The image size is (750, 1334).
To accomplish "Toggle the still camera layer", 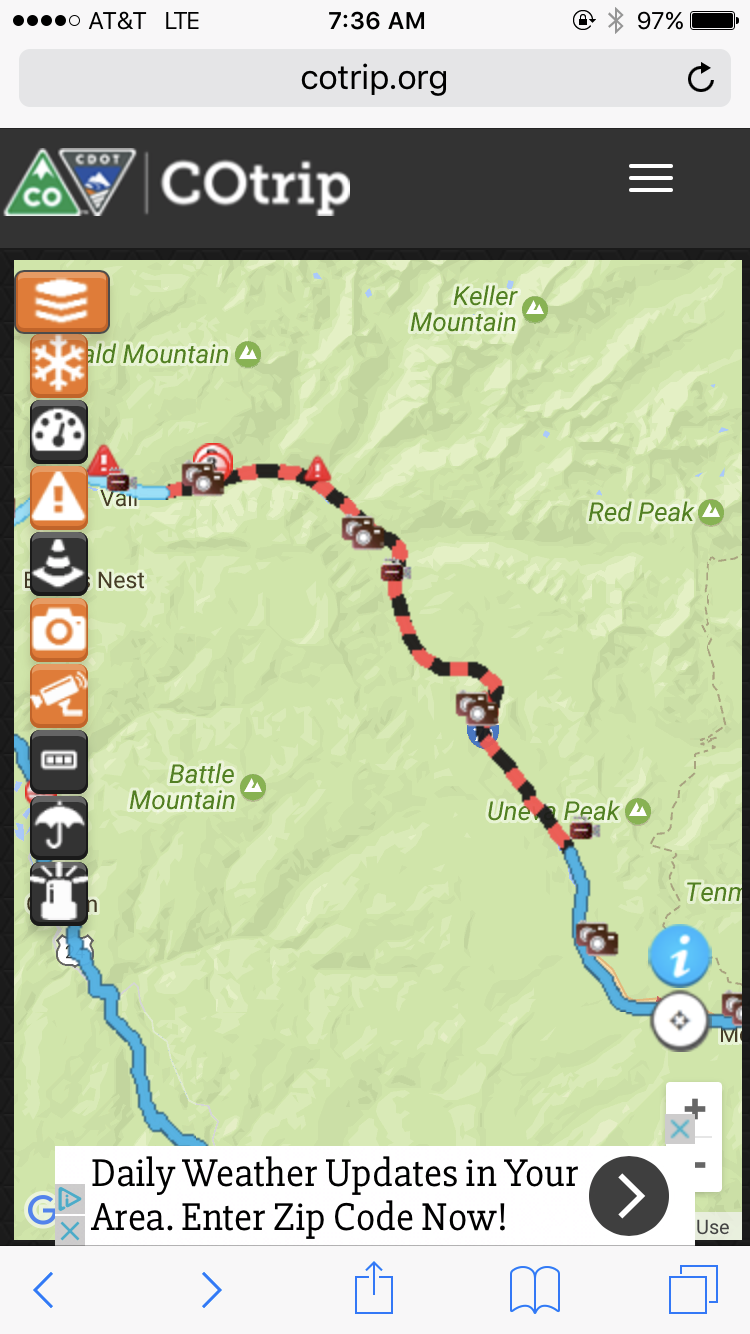I will click(60, 630).
